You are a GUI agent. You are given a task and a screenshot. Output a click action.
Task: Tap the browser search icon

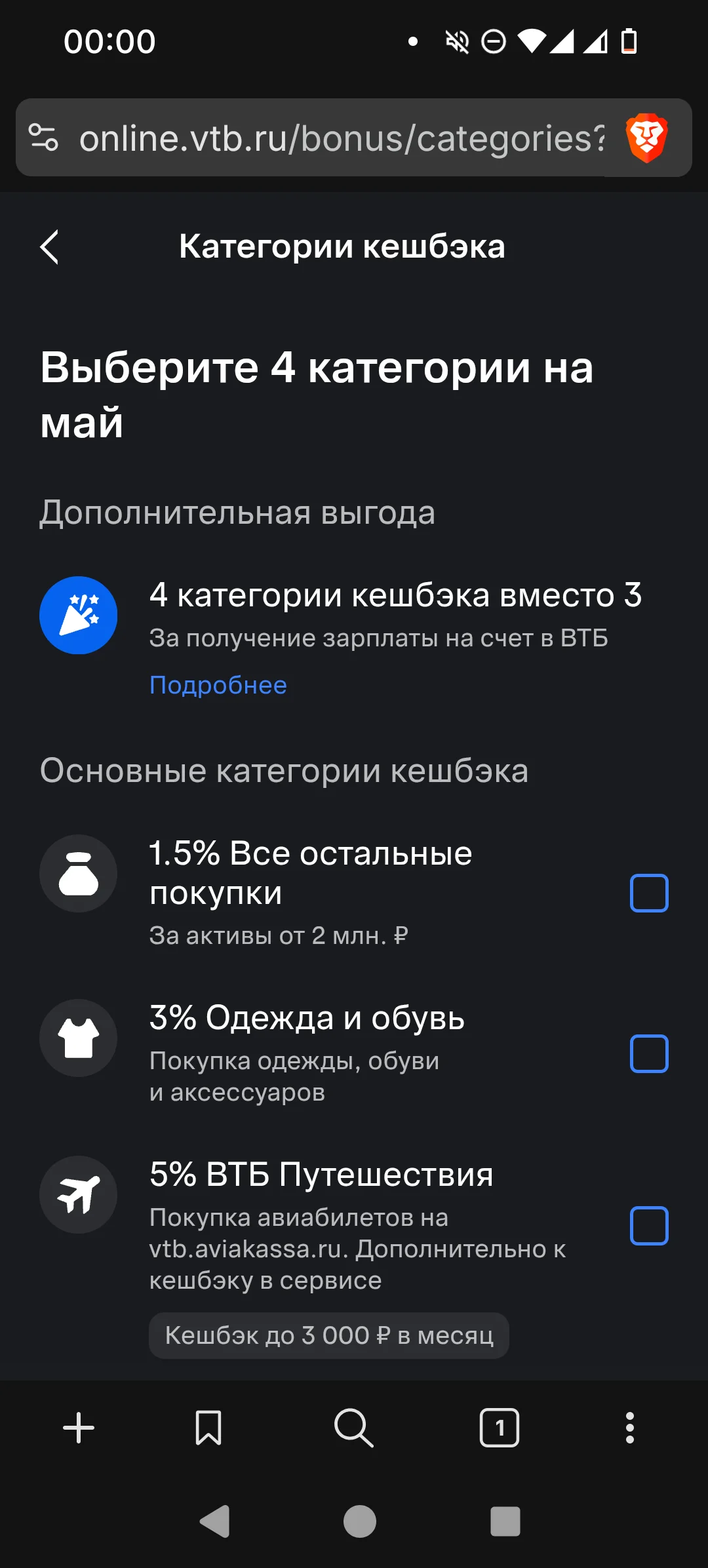pos(354,1428)
